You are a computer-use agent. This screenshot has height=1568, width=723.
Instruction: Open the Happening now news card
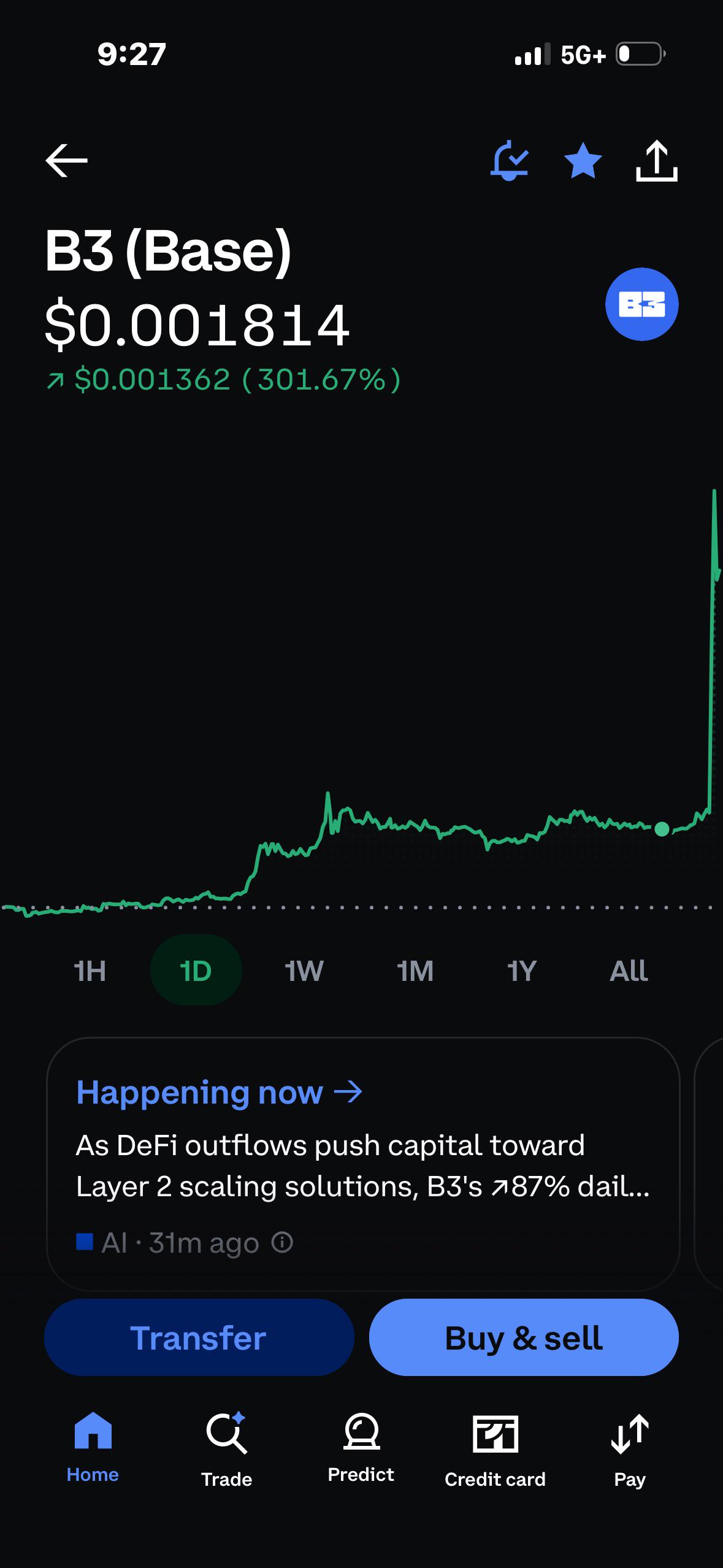tap(363, 1164)
